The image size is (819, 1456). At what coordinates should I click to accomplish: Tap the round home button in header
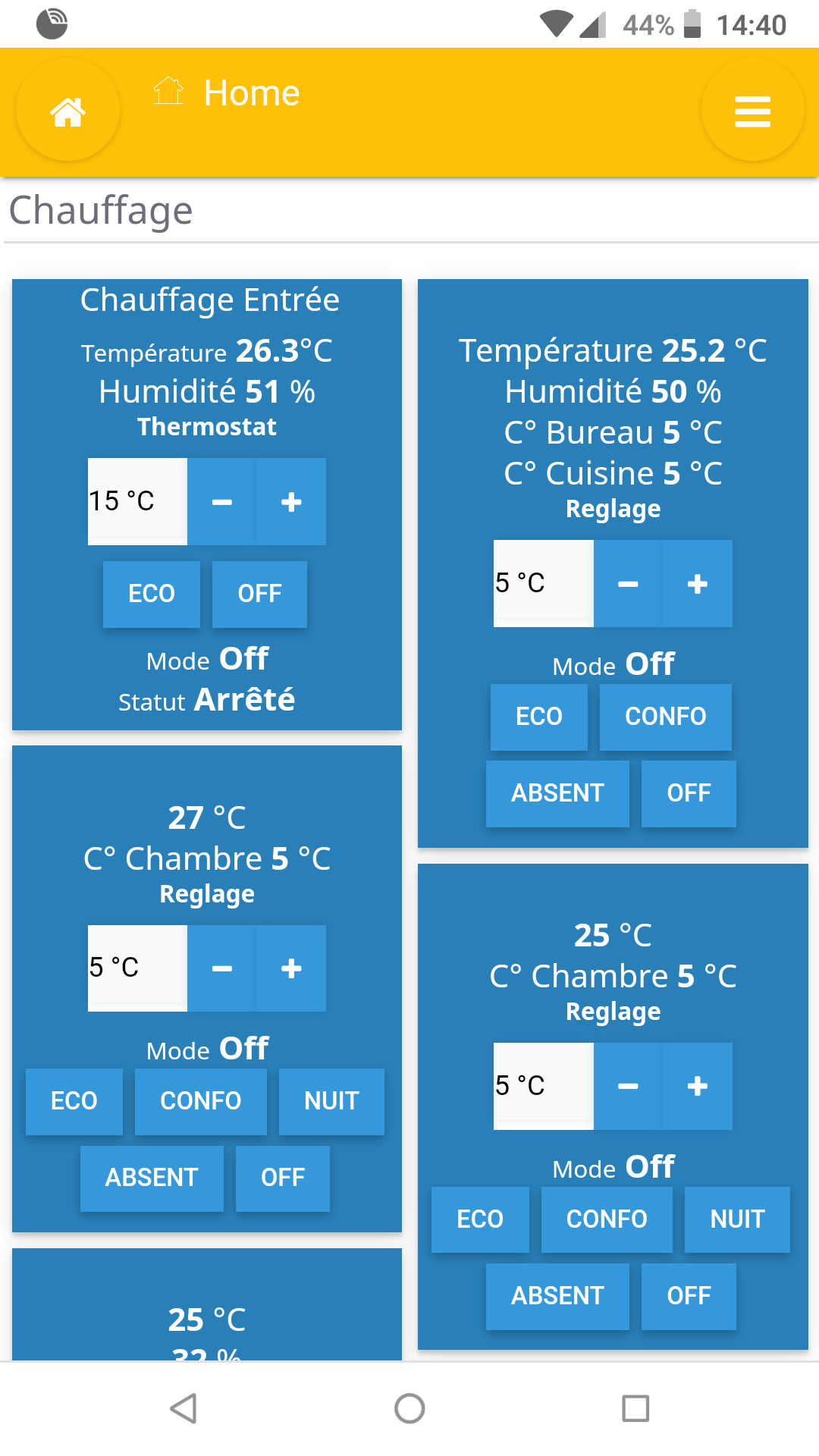(68, 111)
